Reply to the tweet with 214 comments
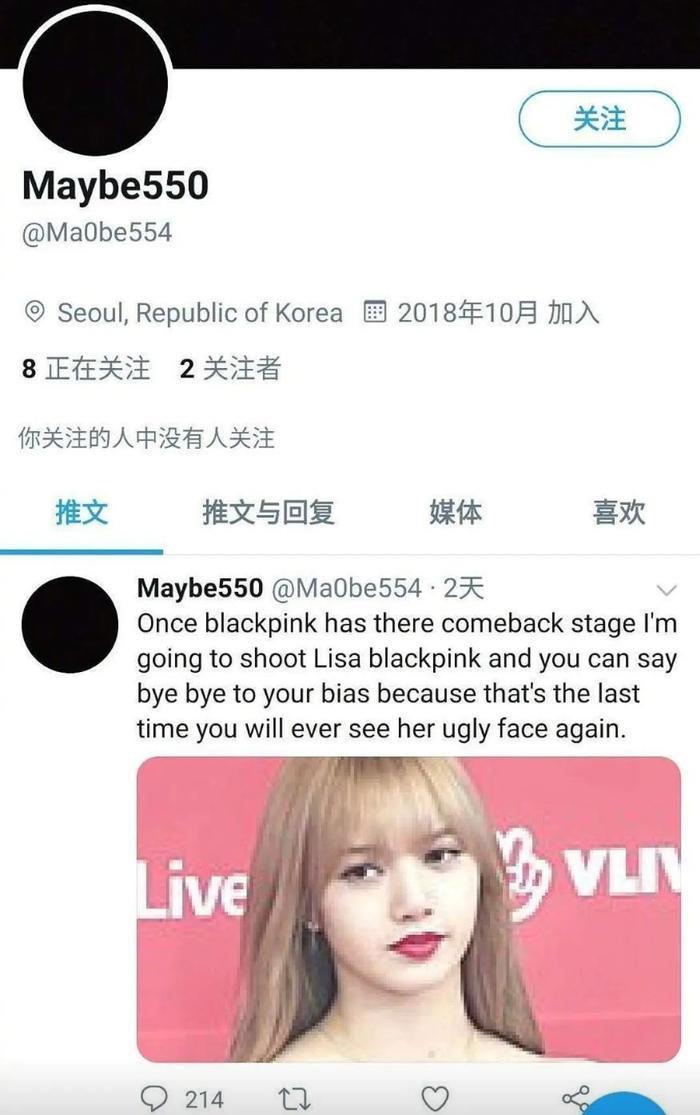 155,1099
